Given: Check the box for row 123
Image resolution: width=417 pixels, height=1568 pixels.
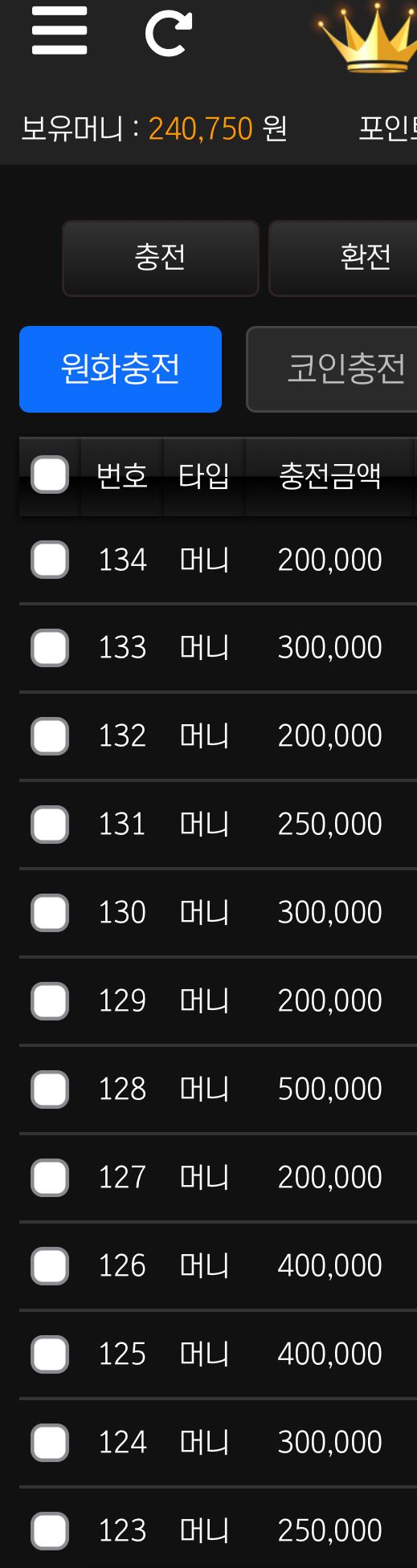Looking at the screenshot, I should click(x=50, y=1531).
